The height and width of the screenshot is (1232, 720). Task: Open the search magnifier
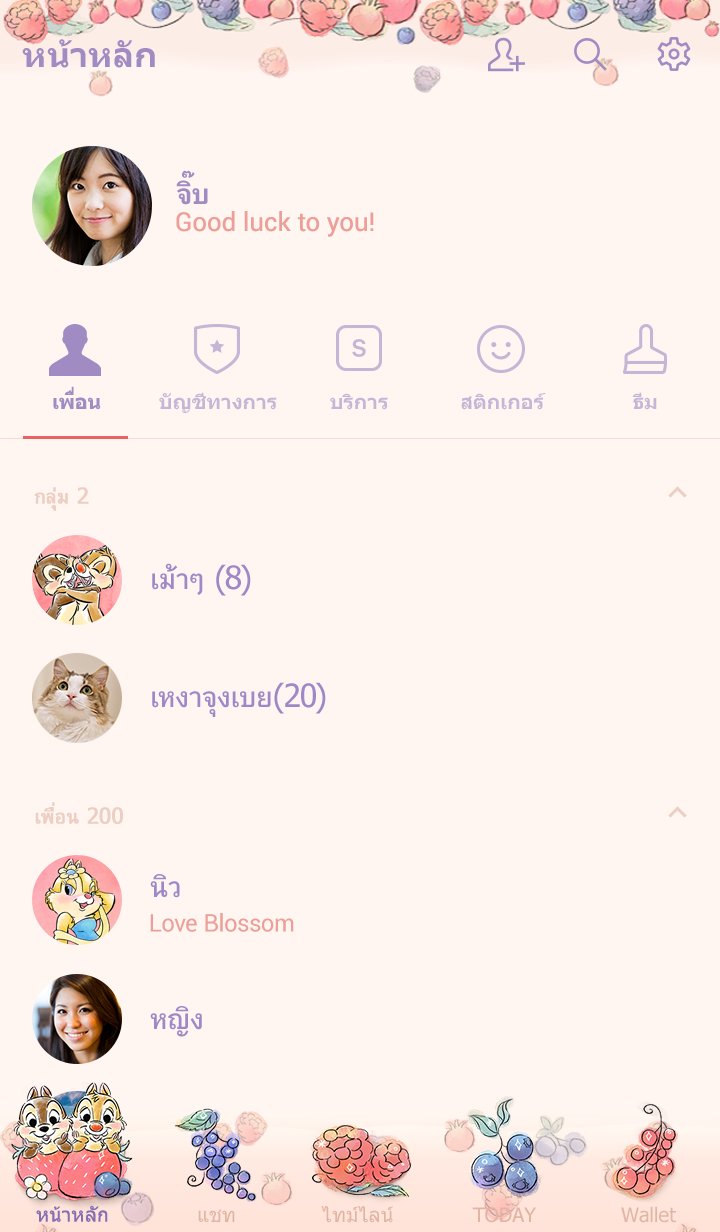590,55
